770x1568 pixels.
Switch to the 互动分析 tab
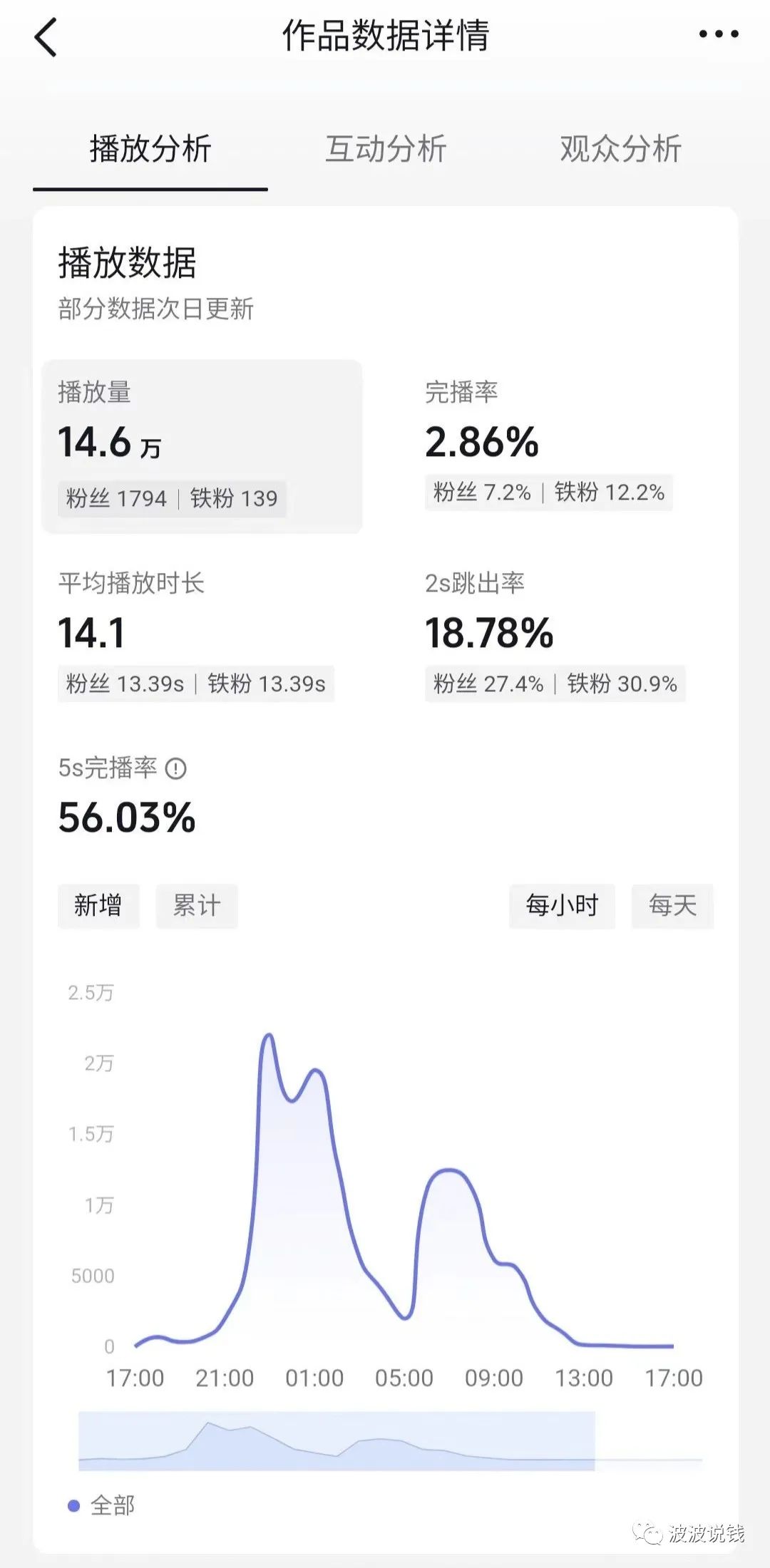pyautogui.click(x=386, y=150)
